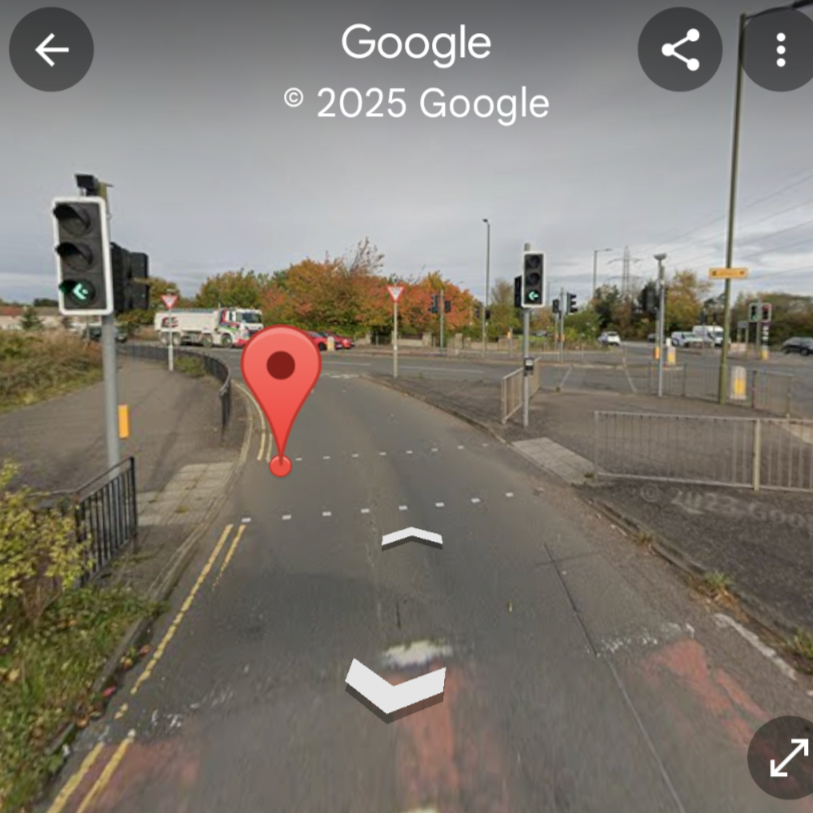The width and height of the screenshot is (813, 813).
Task: Move forward along the road
Action: pyautogui.click(x=411, y=538)
